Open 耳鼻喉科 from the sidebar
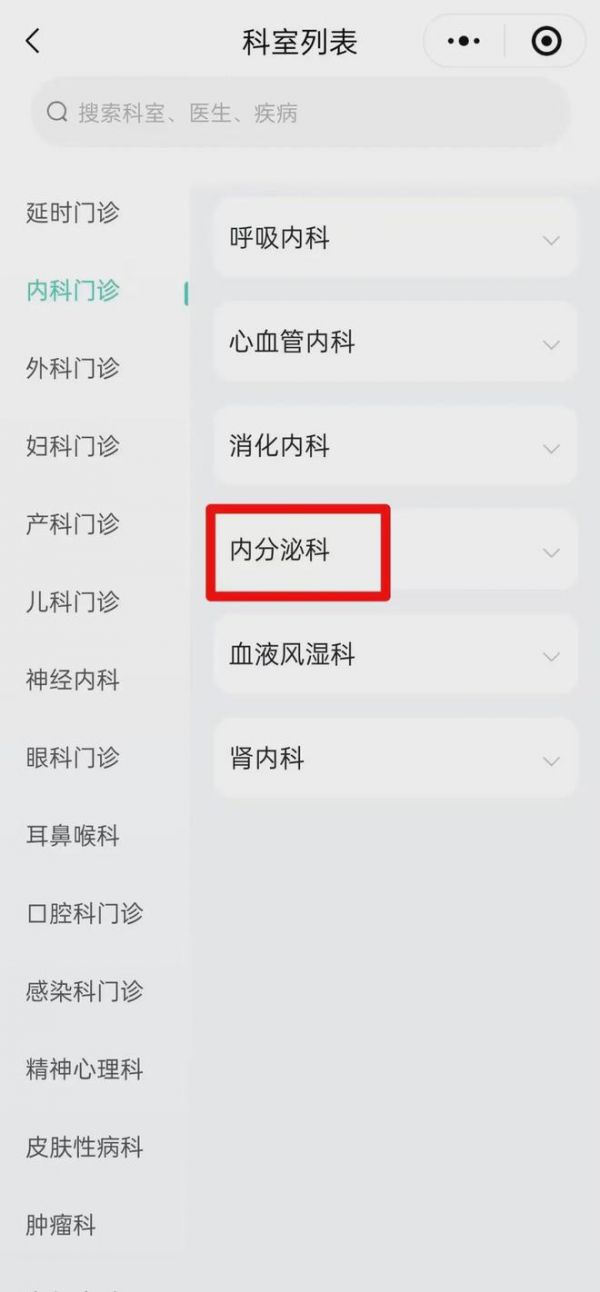Screen dimensions: 600x1292 pos(72,836)
